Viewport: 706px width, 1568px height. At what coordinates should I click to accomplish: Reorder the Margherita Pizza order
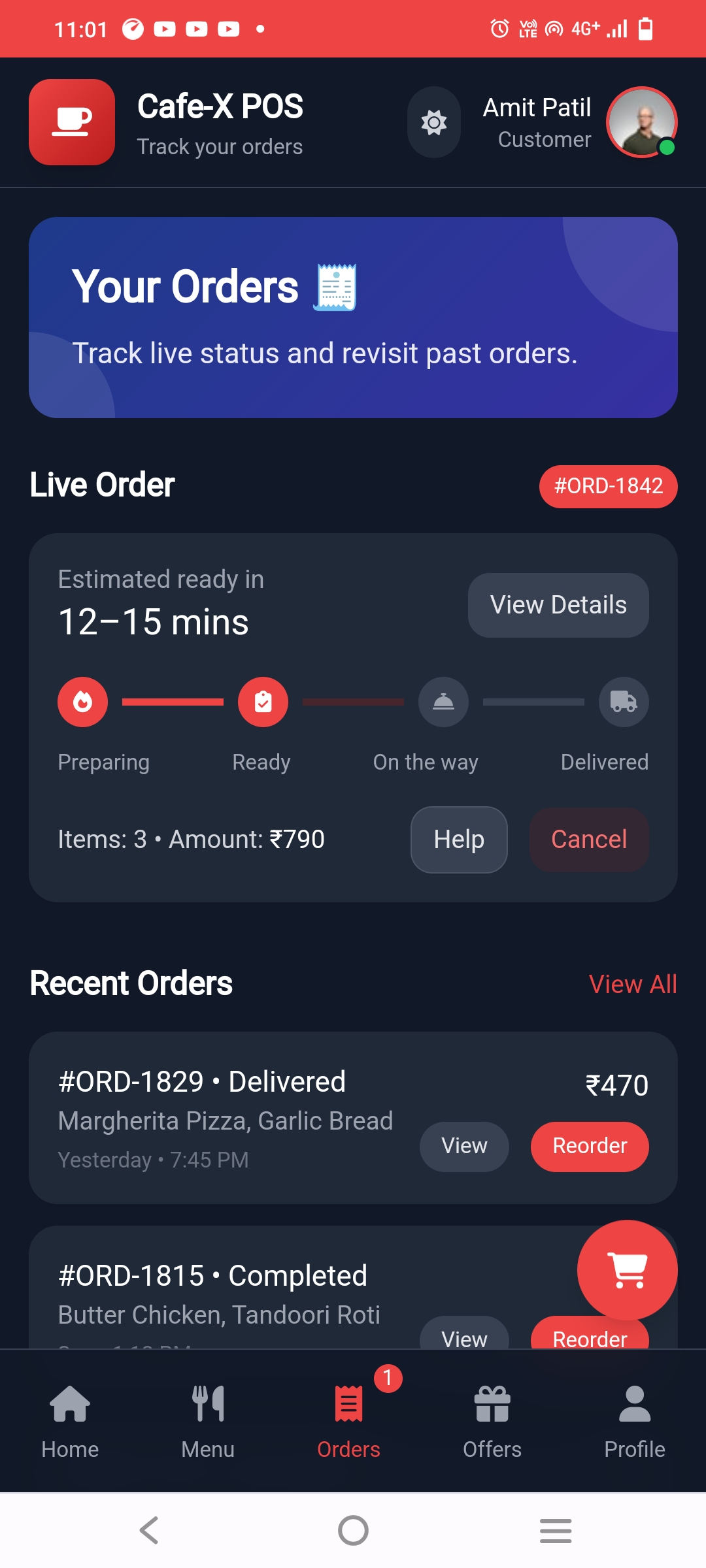pos(590,1146)
